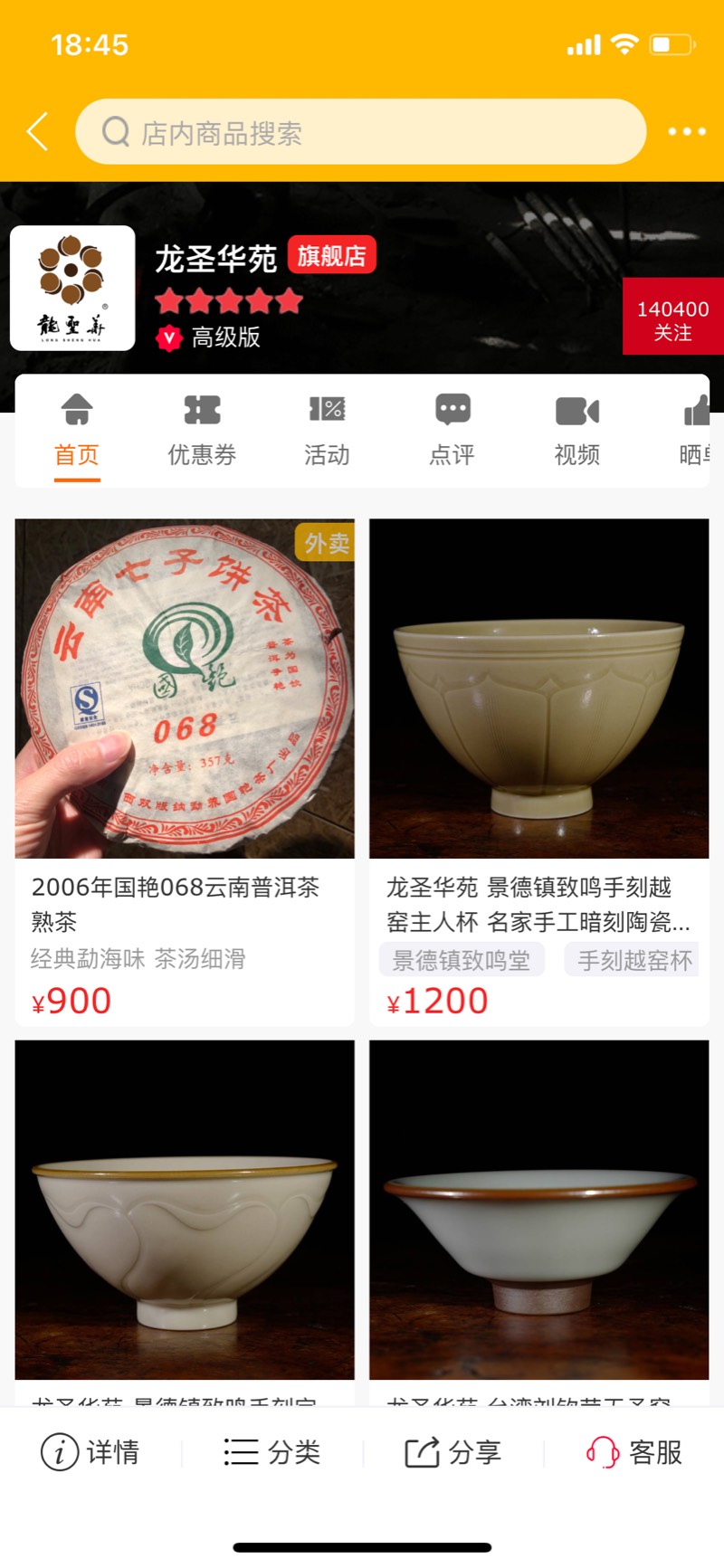Viewport: 724px width, 1568px height.
Task: Contact 客服 customer service
Action: tap(633, 1451)
